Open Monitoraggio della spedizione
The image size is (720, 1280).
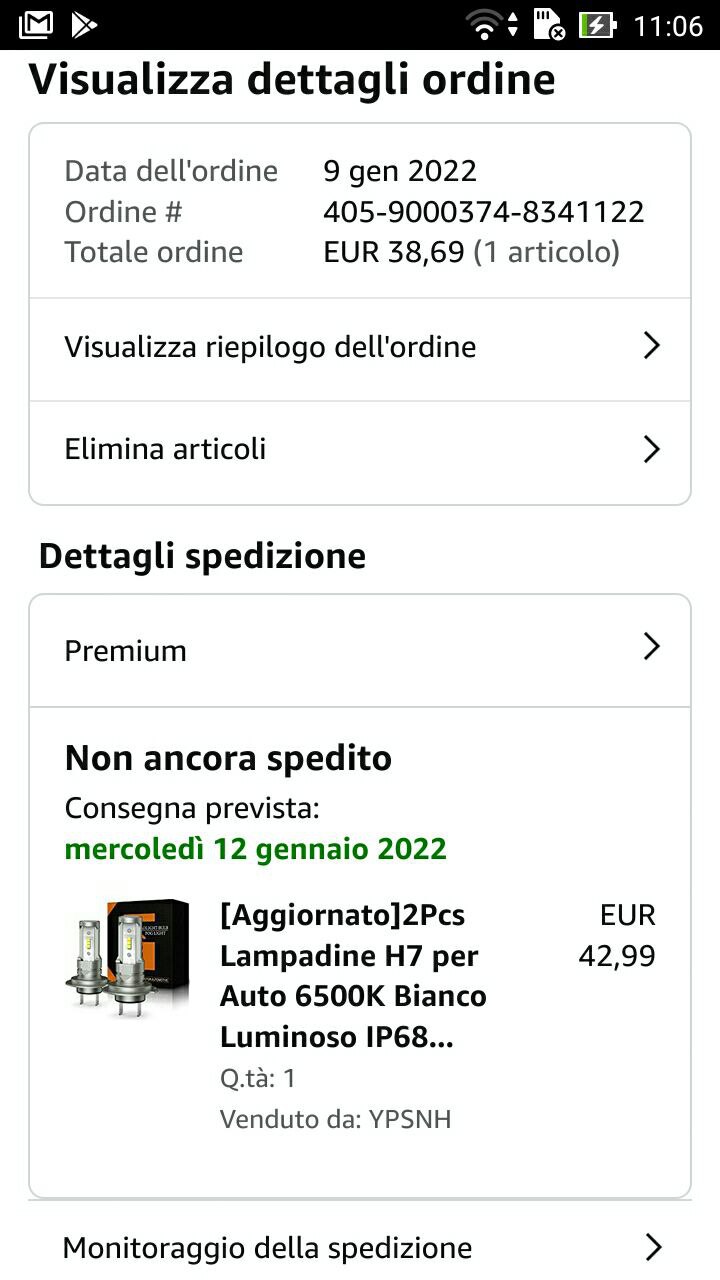360,1247
